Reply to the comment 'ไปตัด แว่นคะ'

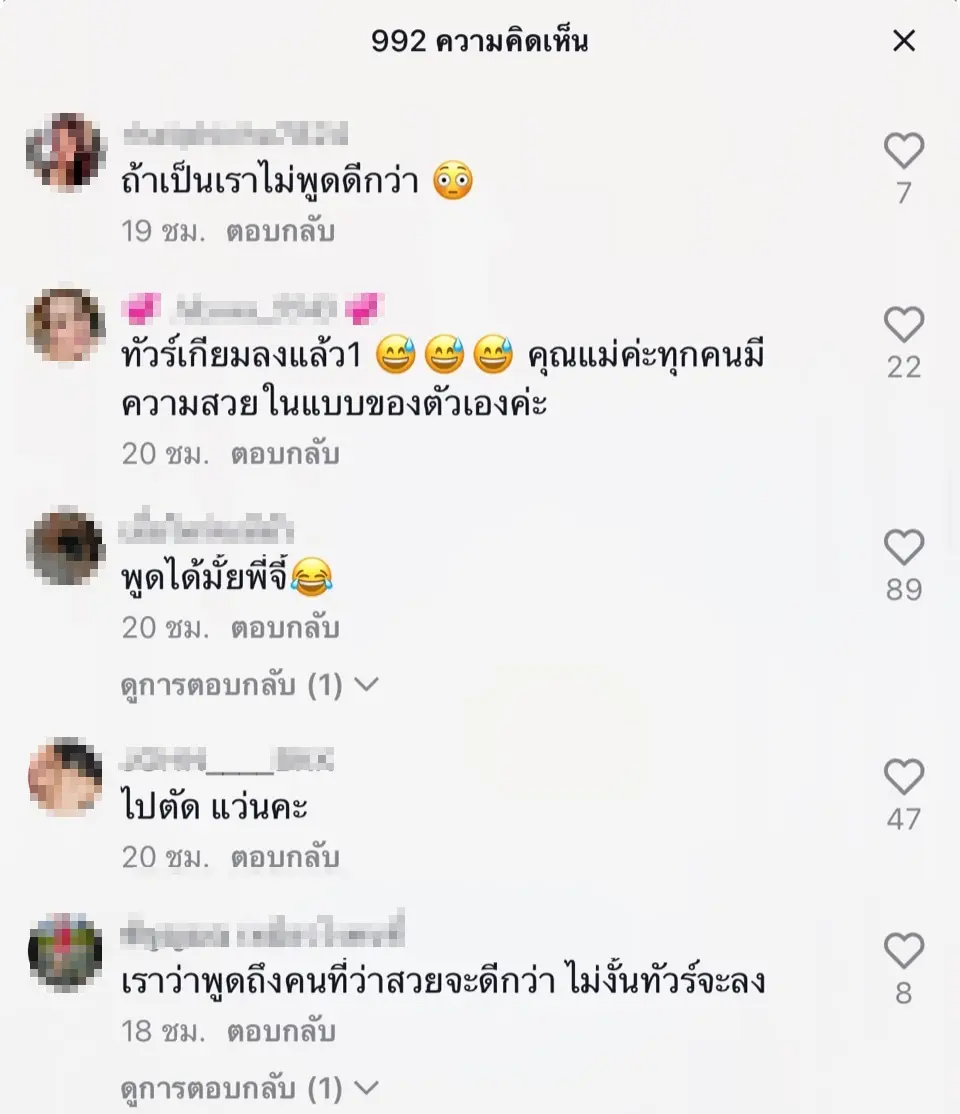click(285, 857)
